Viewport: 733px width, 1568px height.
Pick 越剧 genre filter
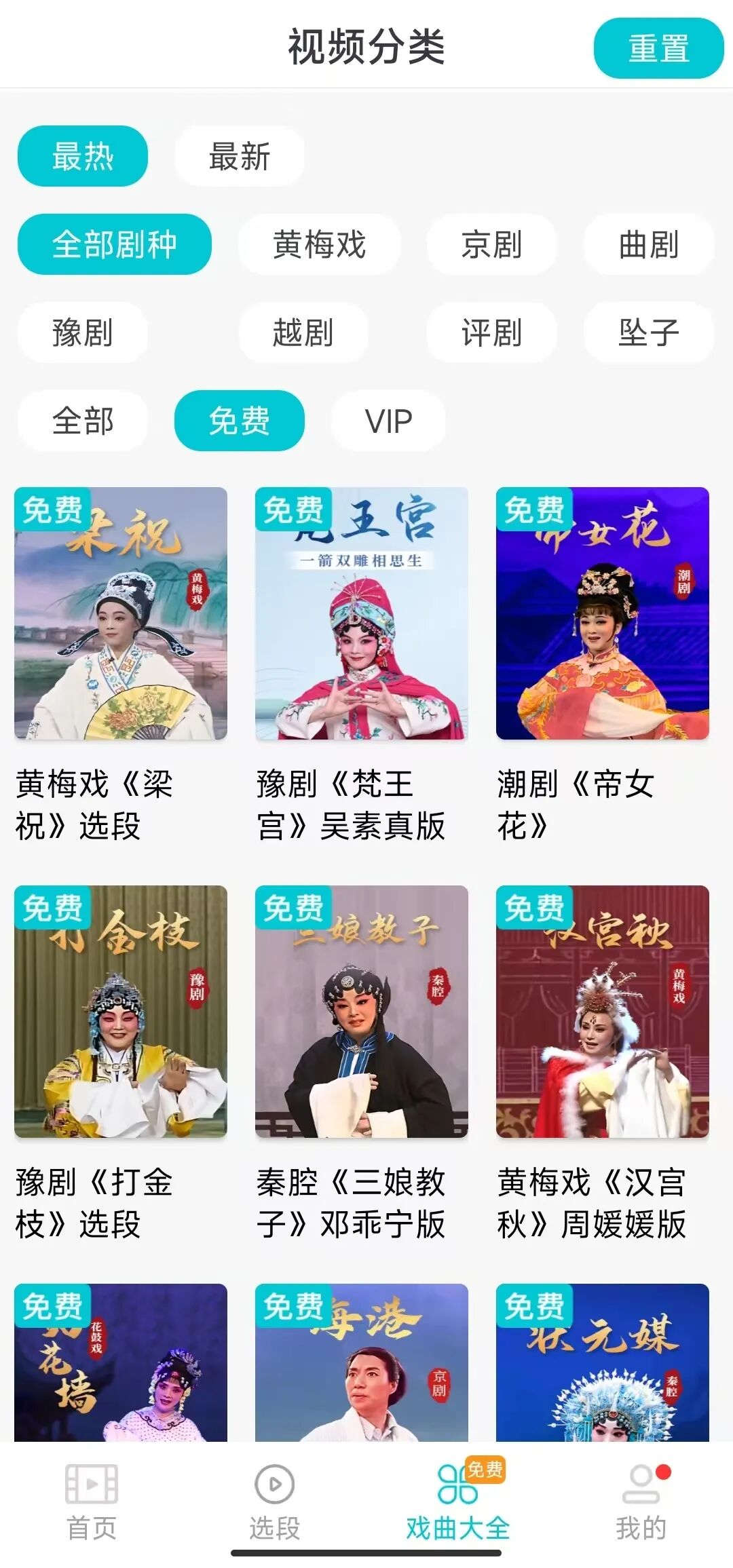(x=303, y=332)
